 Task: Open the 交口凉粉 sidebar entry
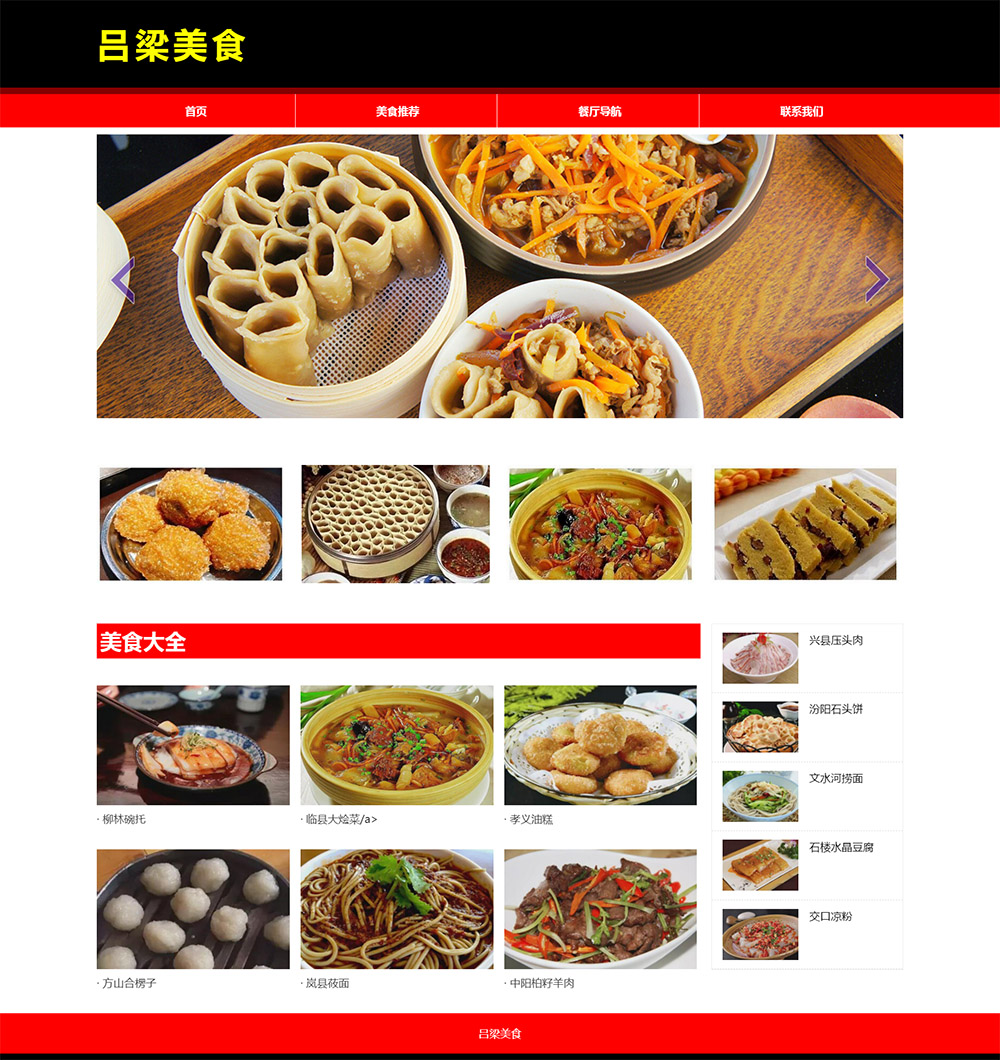click(830, 916)
